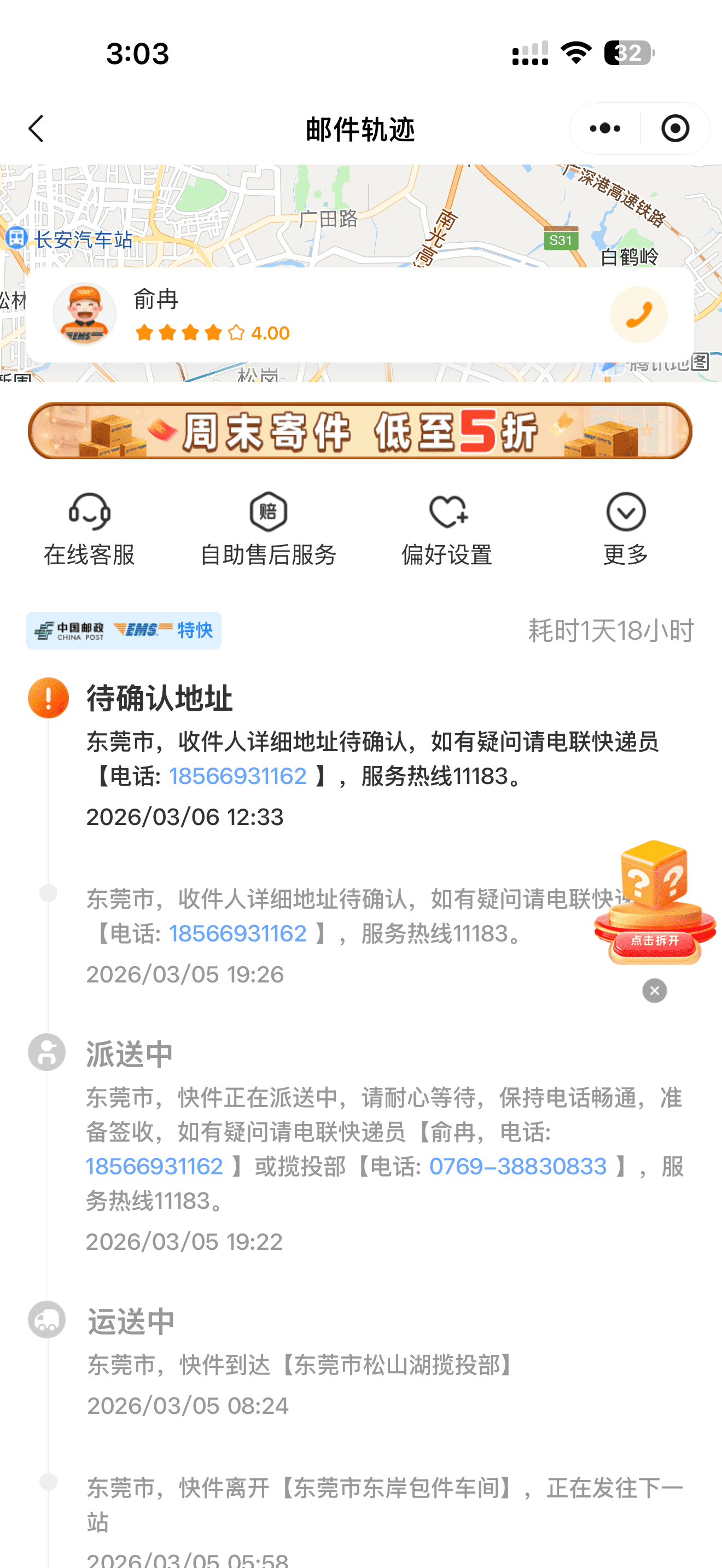Dial 18566931162 in the 12:33 待确认地址 entry

tap(237, 776)
